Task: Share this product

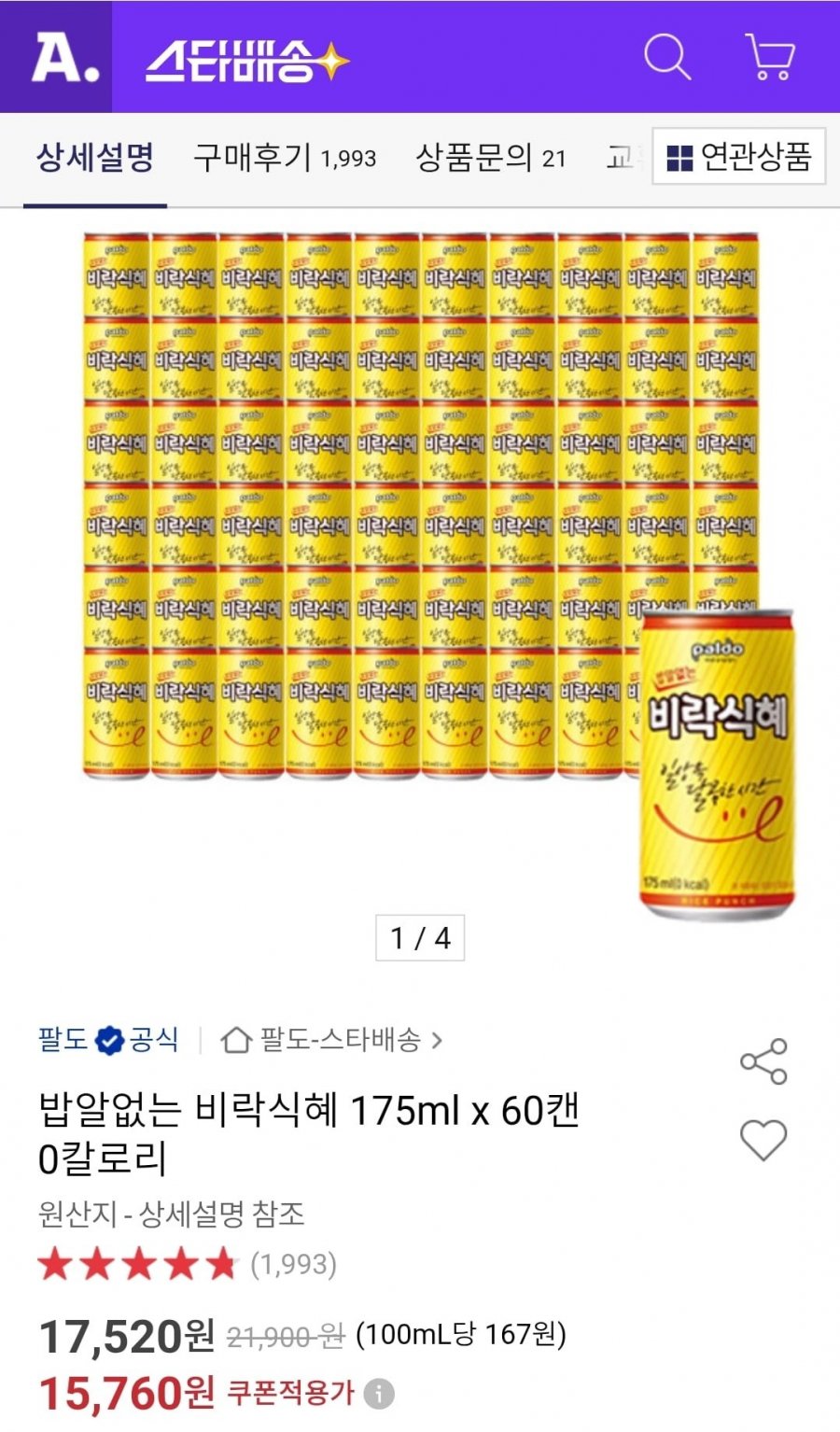Action: click(x=763, y=1061)
